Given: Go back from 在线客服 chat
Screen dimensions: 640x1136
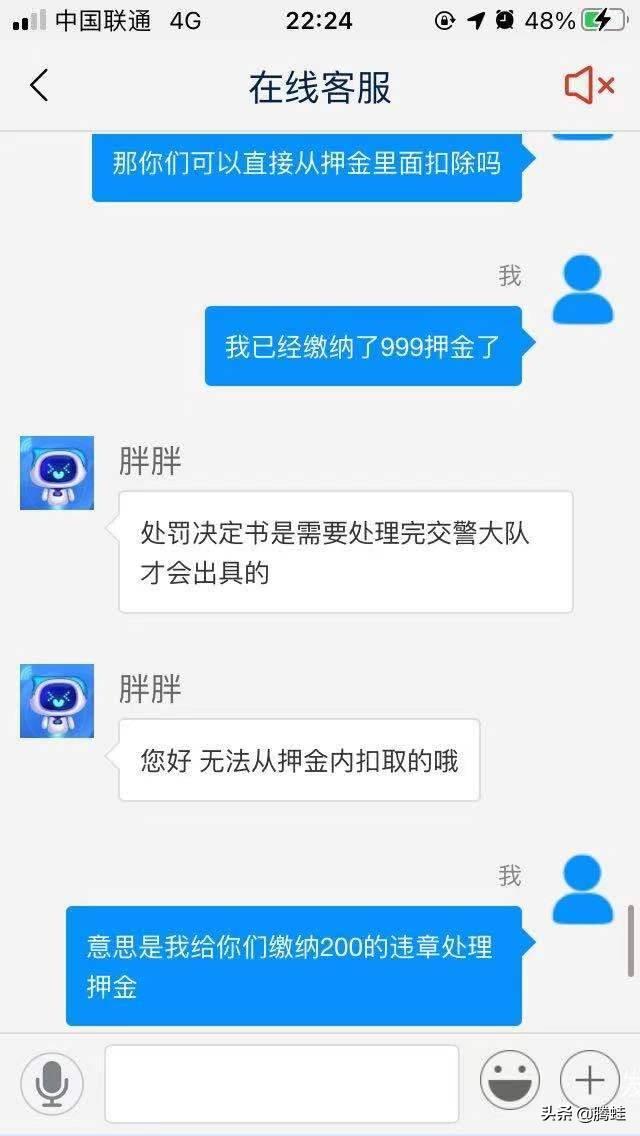Looking at the screenshot, I should pos(39,86).
